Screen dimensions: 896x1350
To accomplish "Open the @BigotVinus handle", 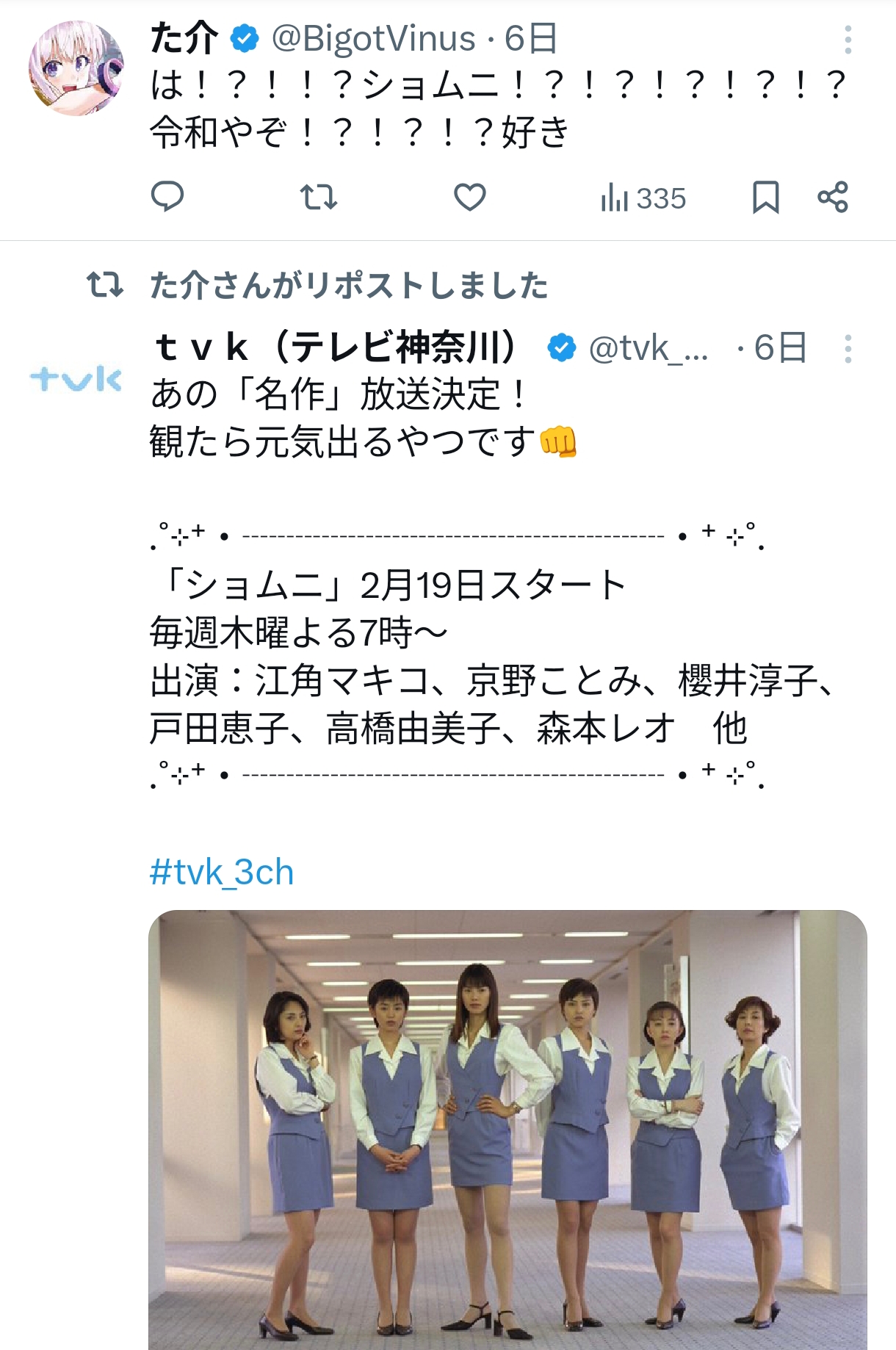I will pyautogui.click(x=373, y=39).
